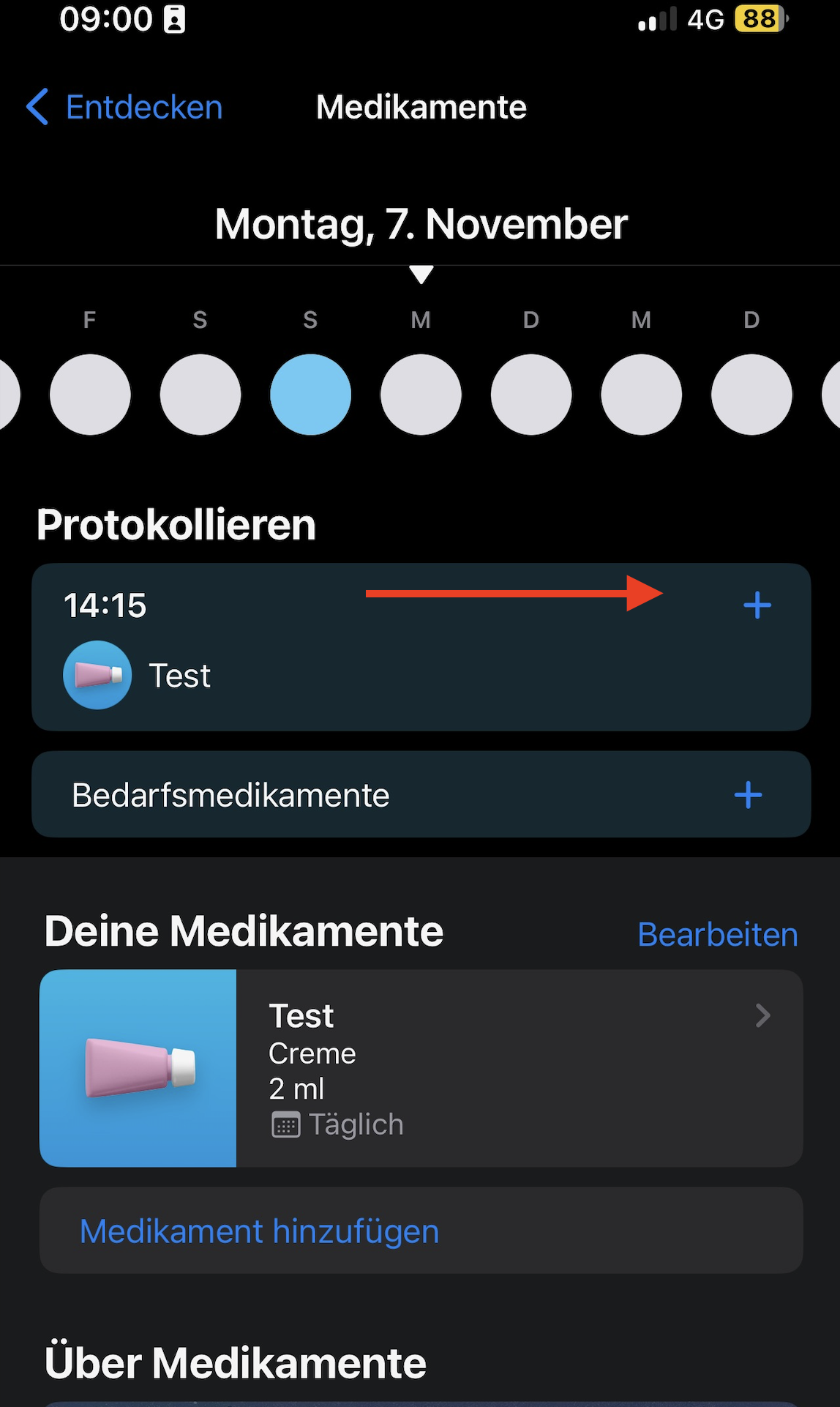
Task: Open the Test Creme medication card
Action: pyautogui.click(x=421, y=1068)
